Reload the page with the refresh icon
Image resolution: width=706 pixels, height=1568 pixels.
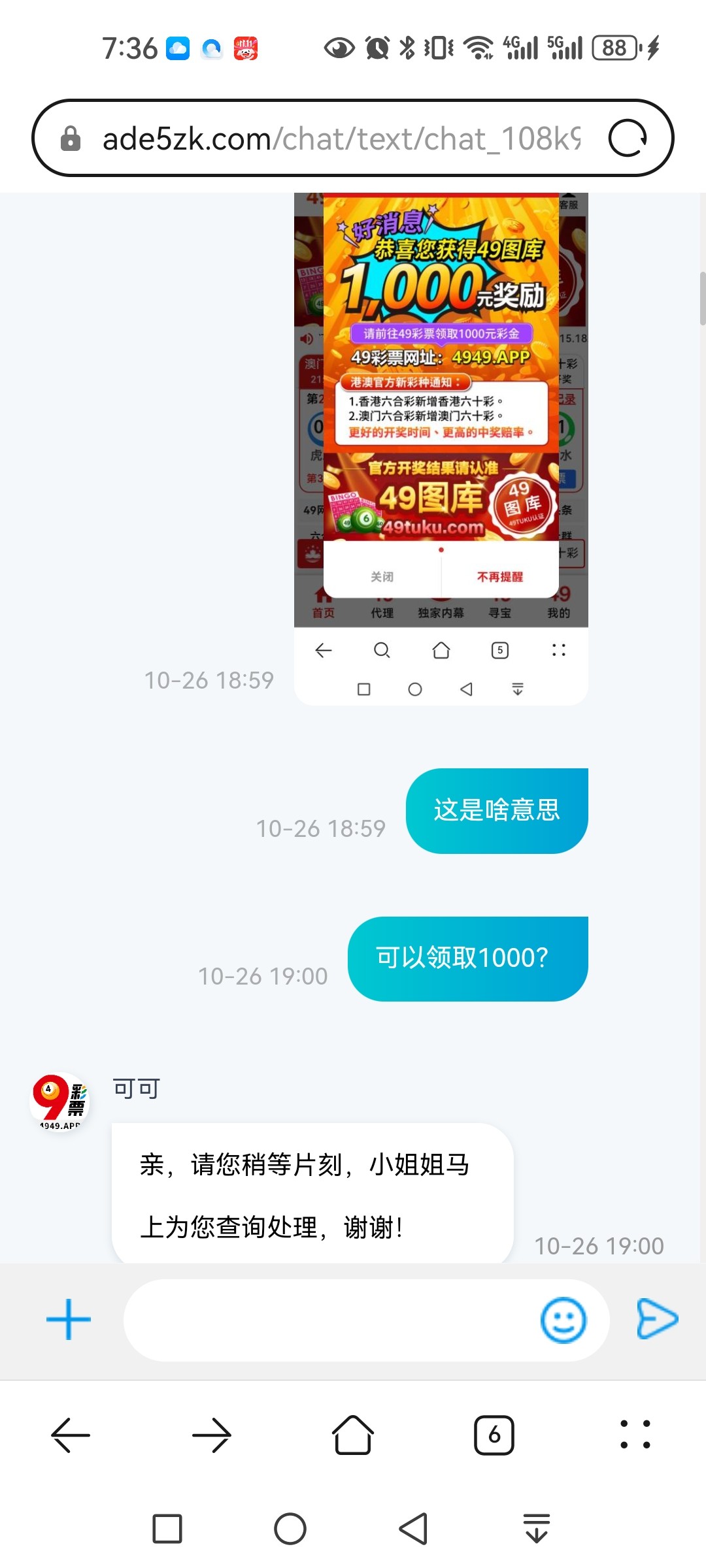(628, 139)
